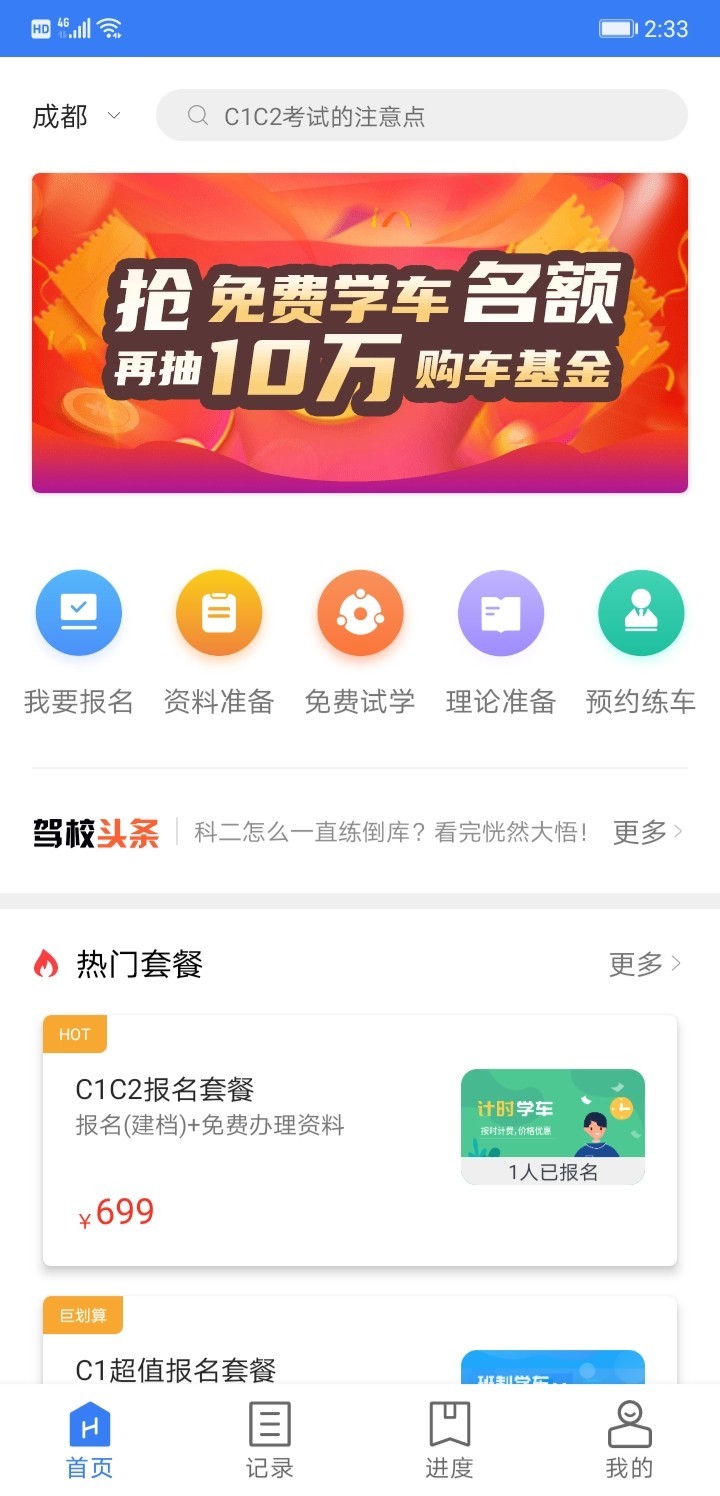The width and height of the screenshot is (720, 1496).
Task: Switch to the 记录 records tab
Action: tap(268, 1437)
